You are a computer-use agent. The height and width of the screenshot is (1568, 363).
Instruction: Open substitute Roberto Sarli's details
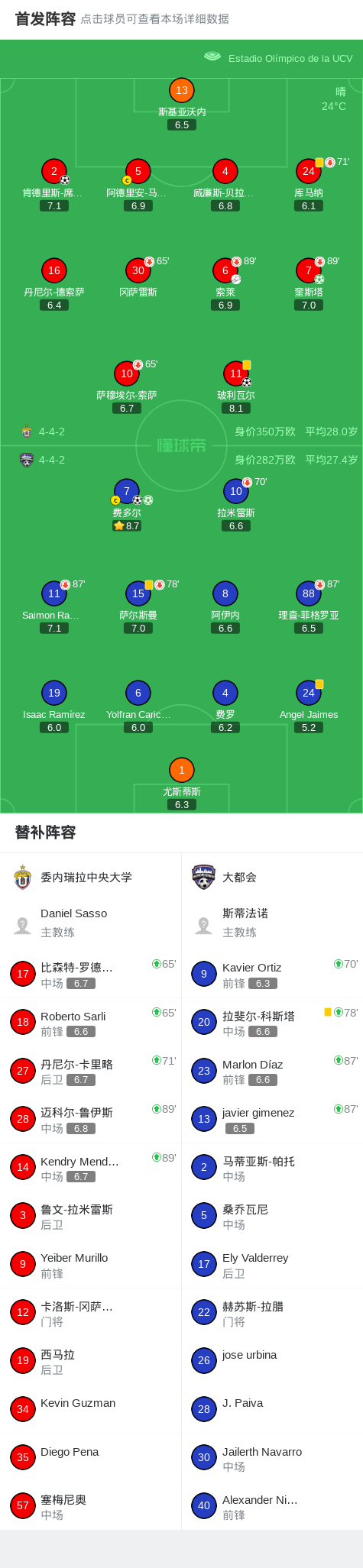point(90,1022)
